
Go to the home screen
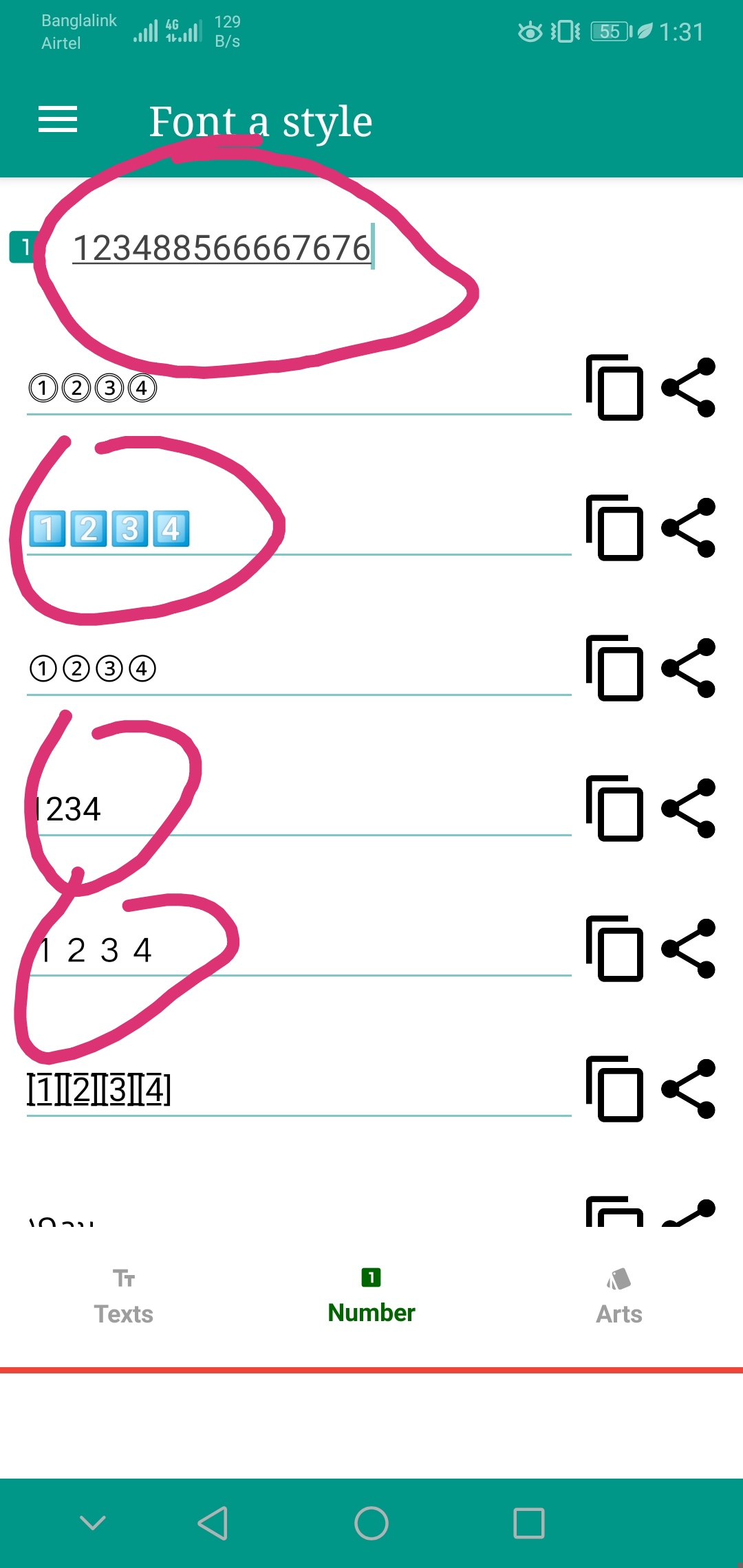pyautogui.click(x=371, y=1523)
